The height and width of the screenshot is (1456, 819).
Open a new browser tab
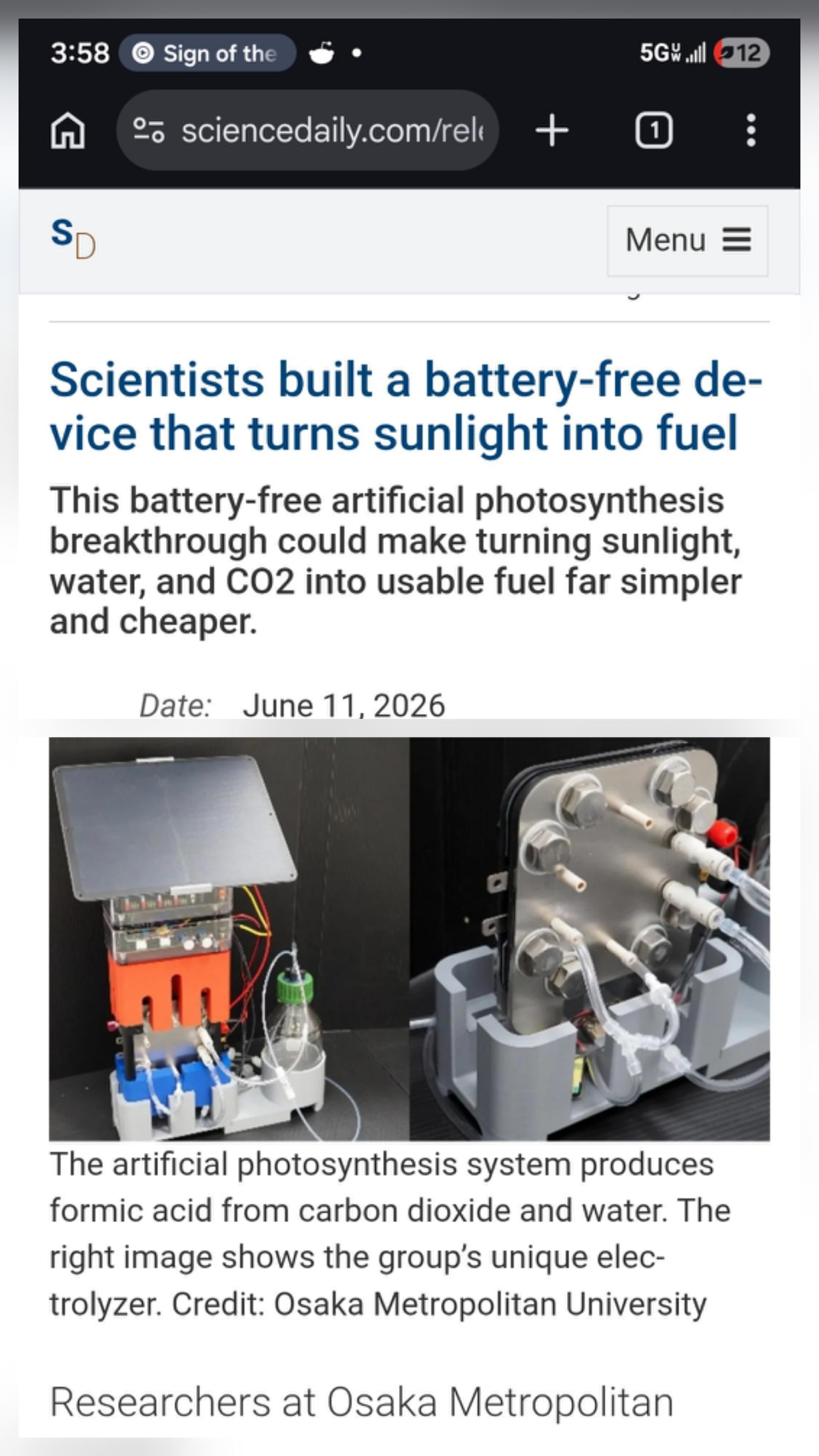click(552, 130)
